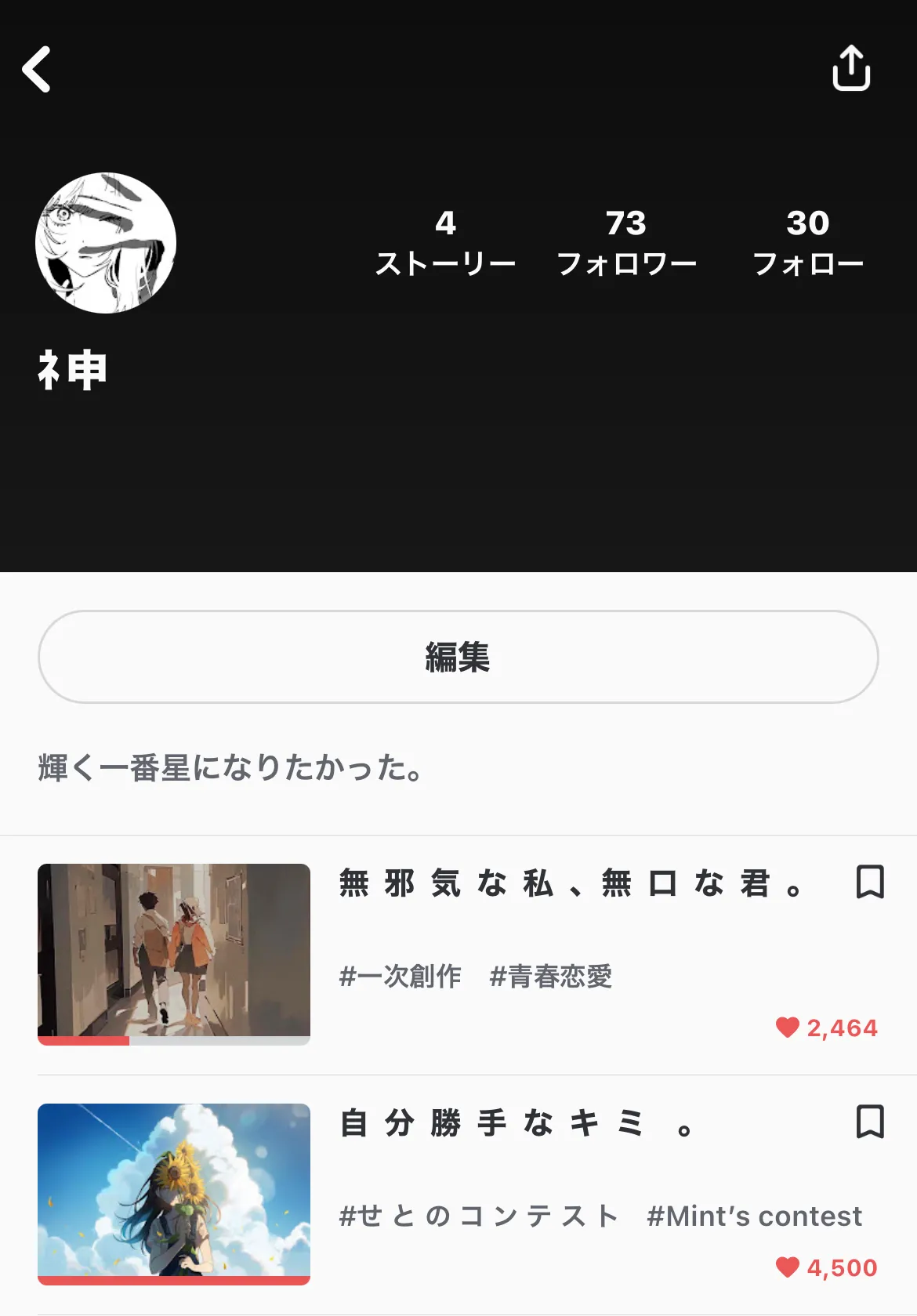Screen dimensions: 917x1316
Task: Select the #一次創作 hashtag
Action: 400,977
